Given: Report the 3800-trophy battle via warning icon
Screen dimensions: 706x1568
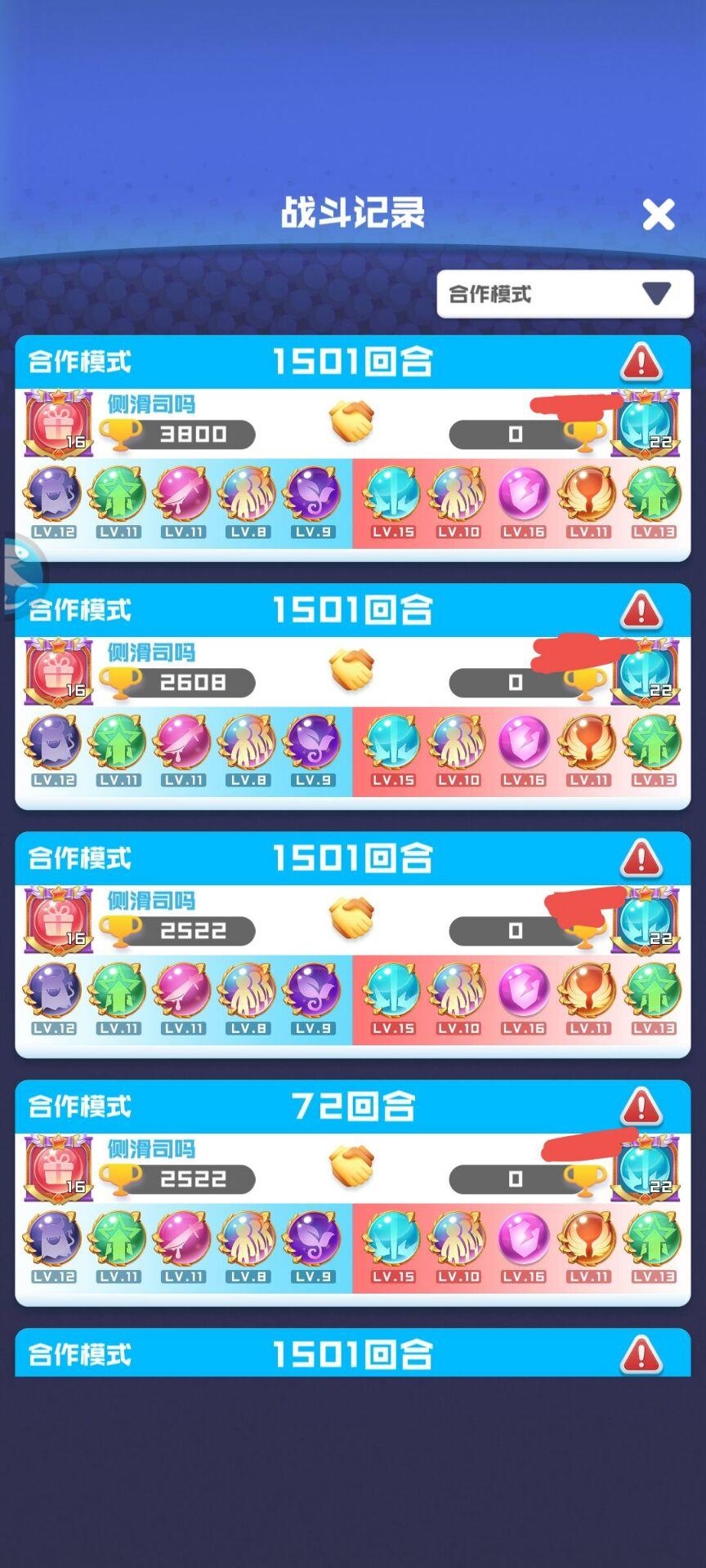Looking at the screenshot, I should (x=641, y=362).
